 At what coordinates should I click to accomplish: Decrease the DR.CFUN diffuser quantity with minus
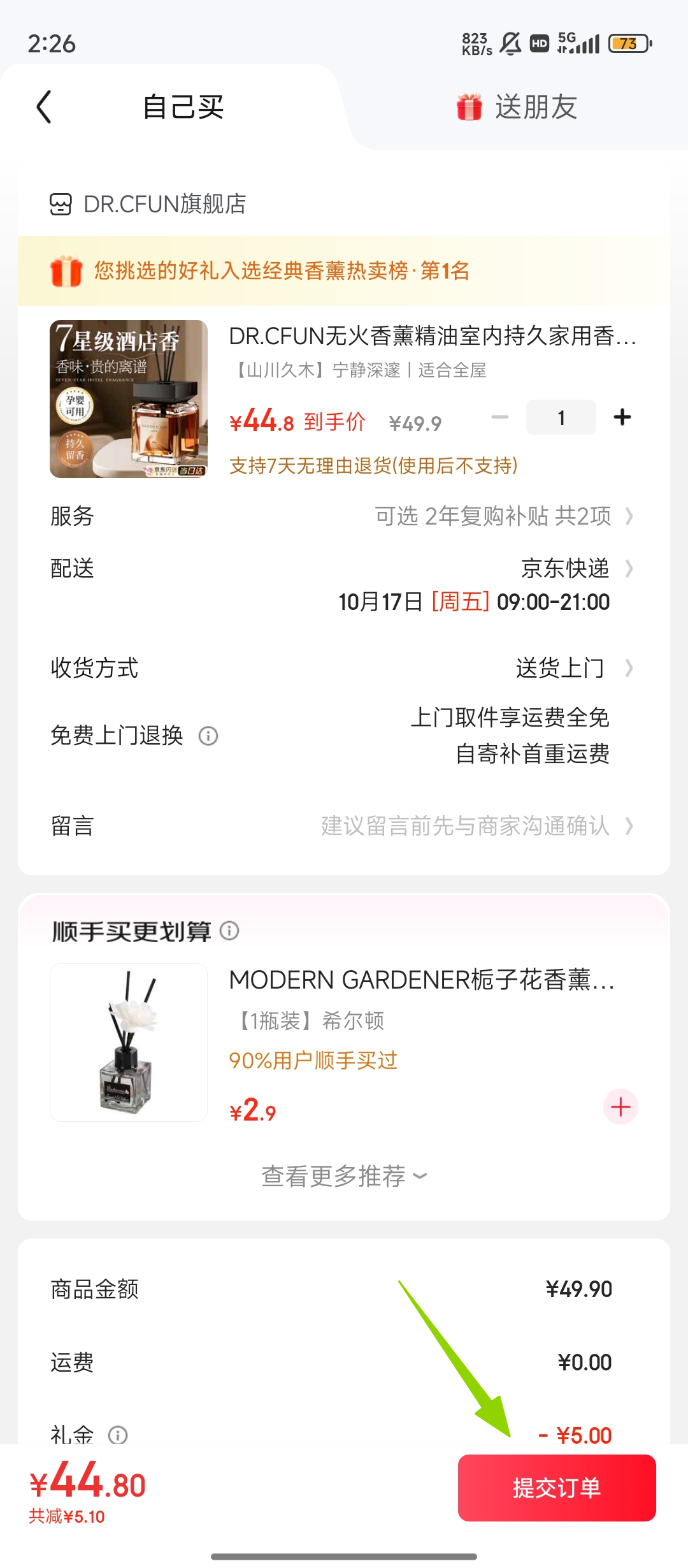pyautogui.click(x=500, y=417)
